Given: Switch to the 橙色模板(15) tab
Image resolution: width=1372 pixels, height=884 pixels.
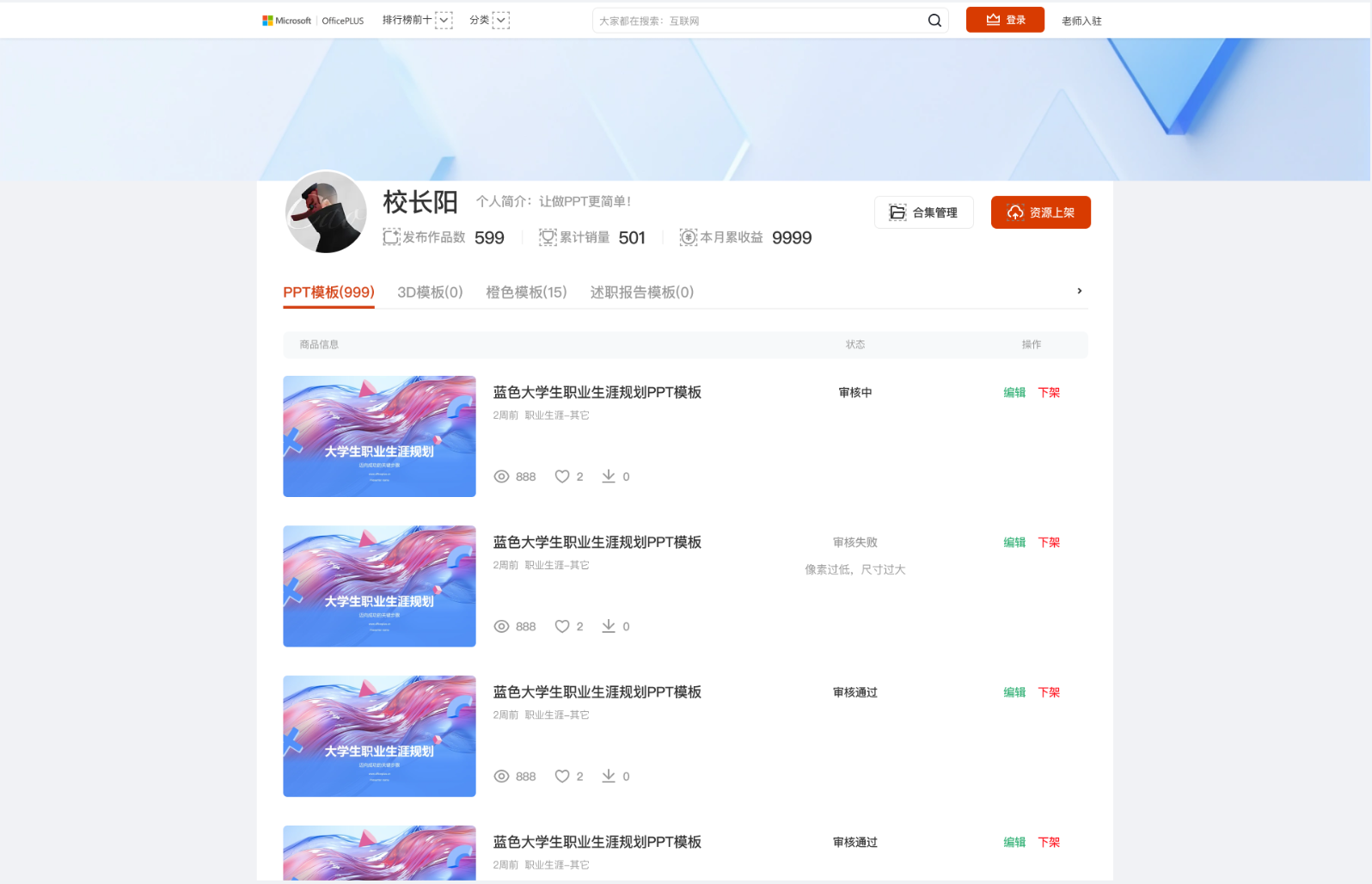Looking at the screenshot, I should click(526, 292).
